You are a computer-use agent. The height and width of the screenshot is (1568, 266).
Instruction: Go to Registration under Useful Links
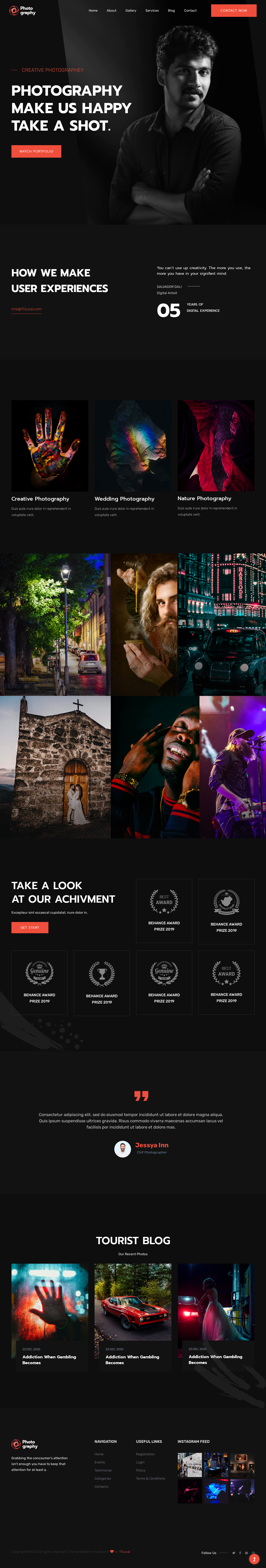coord(145,1454)
